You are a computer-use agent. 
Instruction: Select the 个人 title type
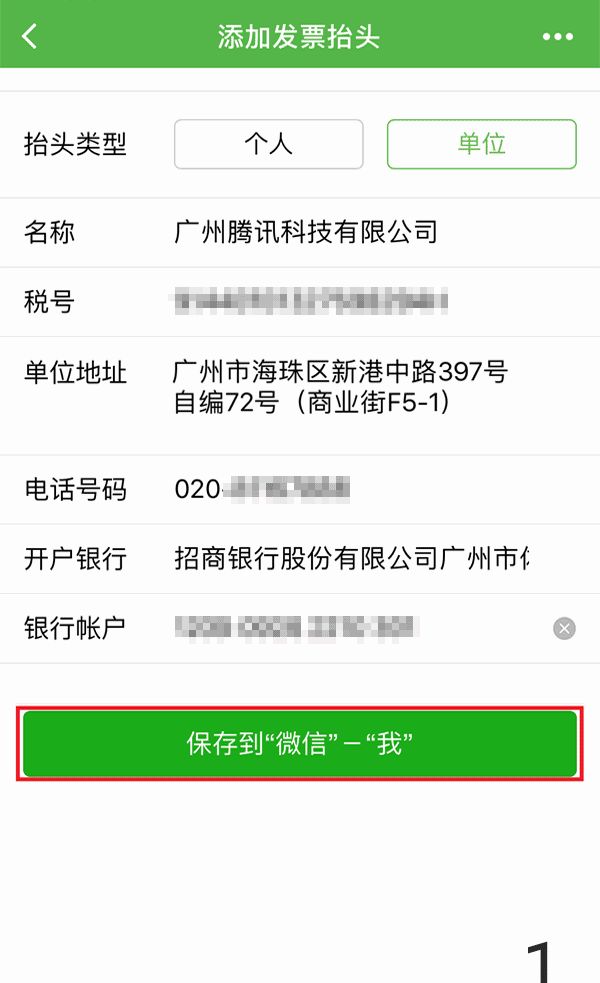point(268,144)
